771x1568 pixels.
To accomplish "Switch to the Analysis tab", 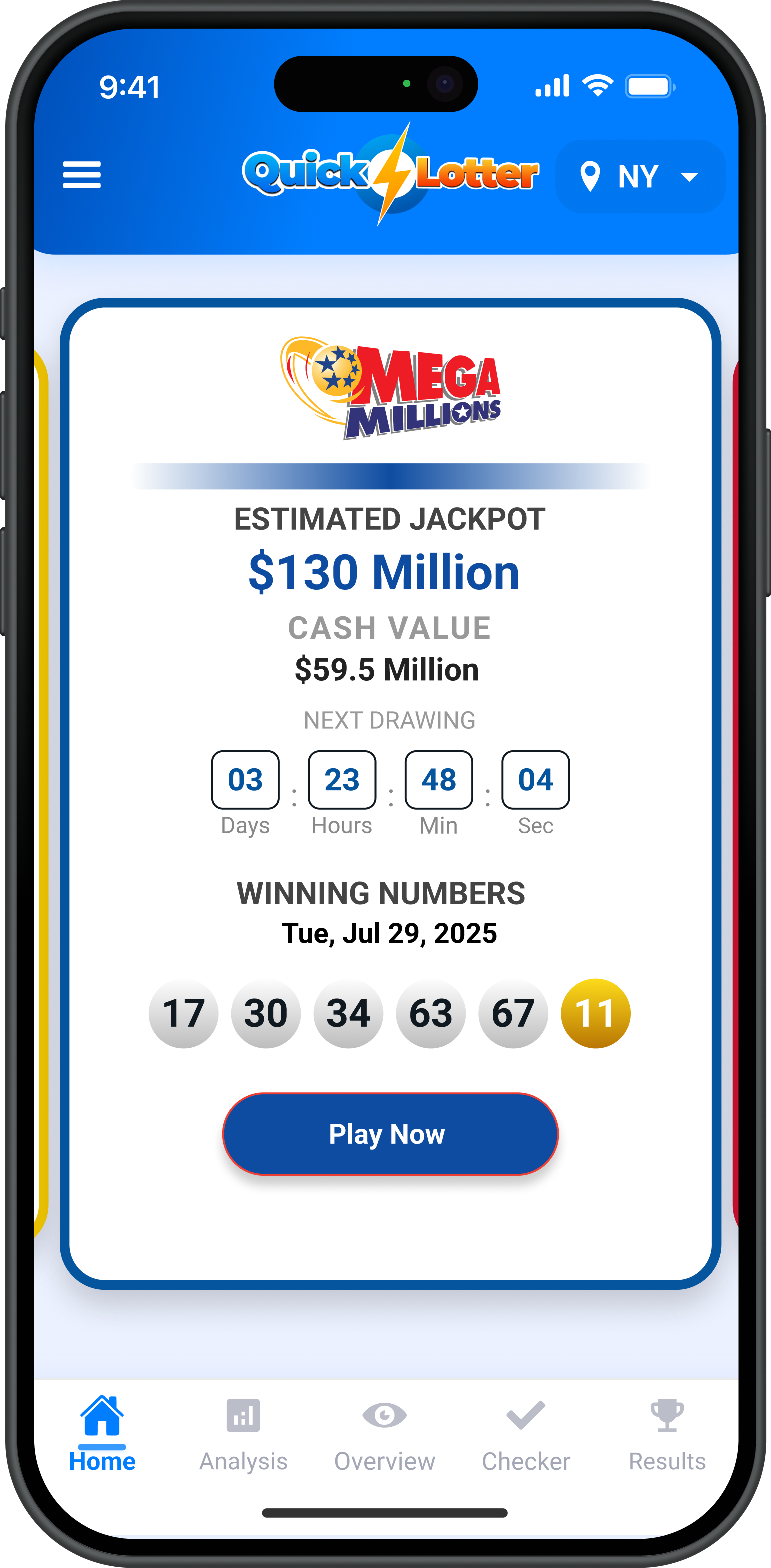I will pos(243,1434).
